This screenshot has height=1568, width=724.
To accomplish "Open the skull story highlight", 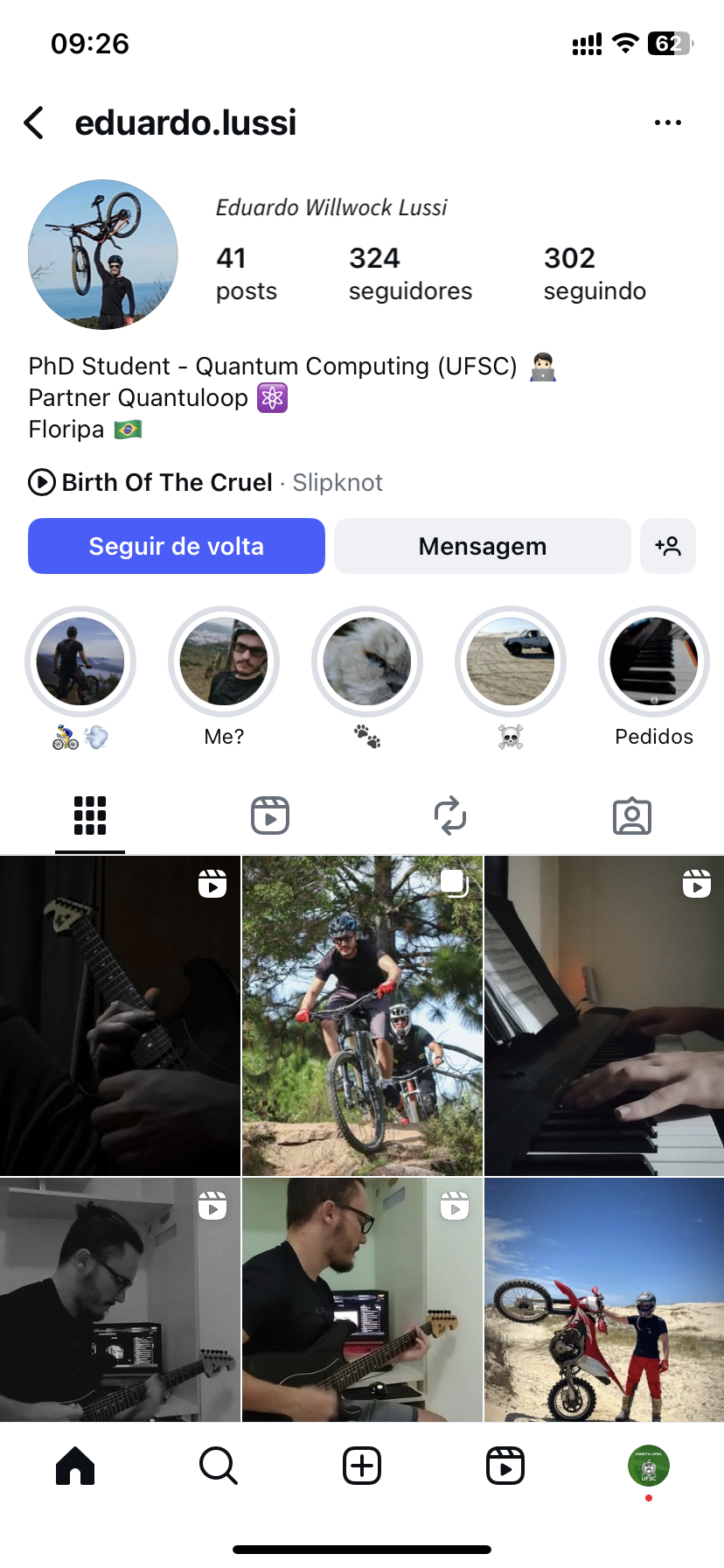I will (x=511, y=662).
